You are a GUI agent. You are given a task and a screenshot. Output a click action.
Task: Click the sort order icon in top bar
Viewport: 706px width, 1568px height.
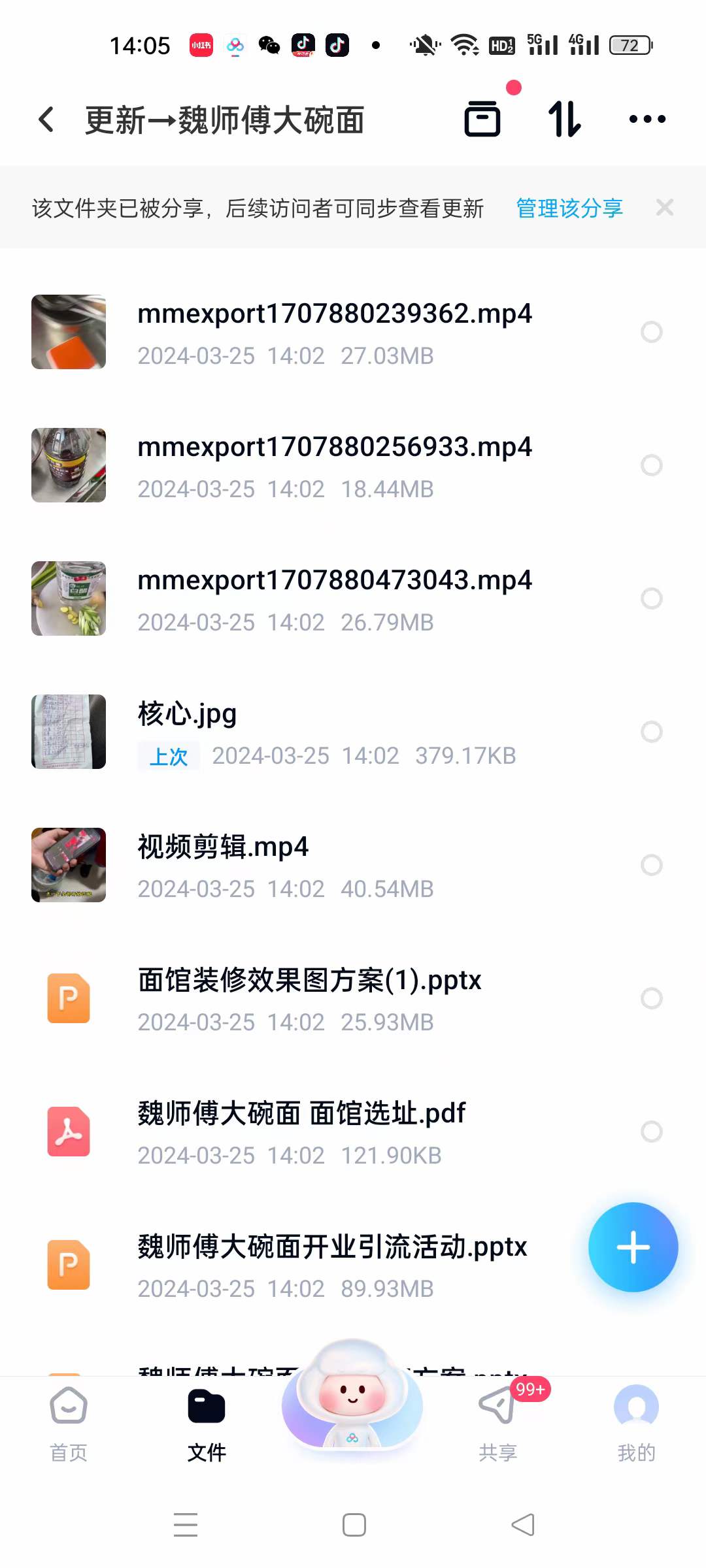tap(565, 119)
